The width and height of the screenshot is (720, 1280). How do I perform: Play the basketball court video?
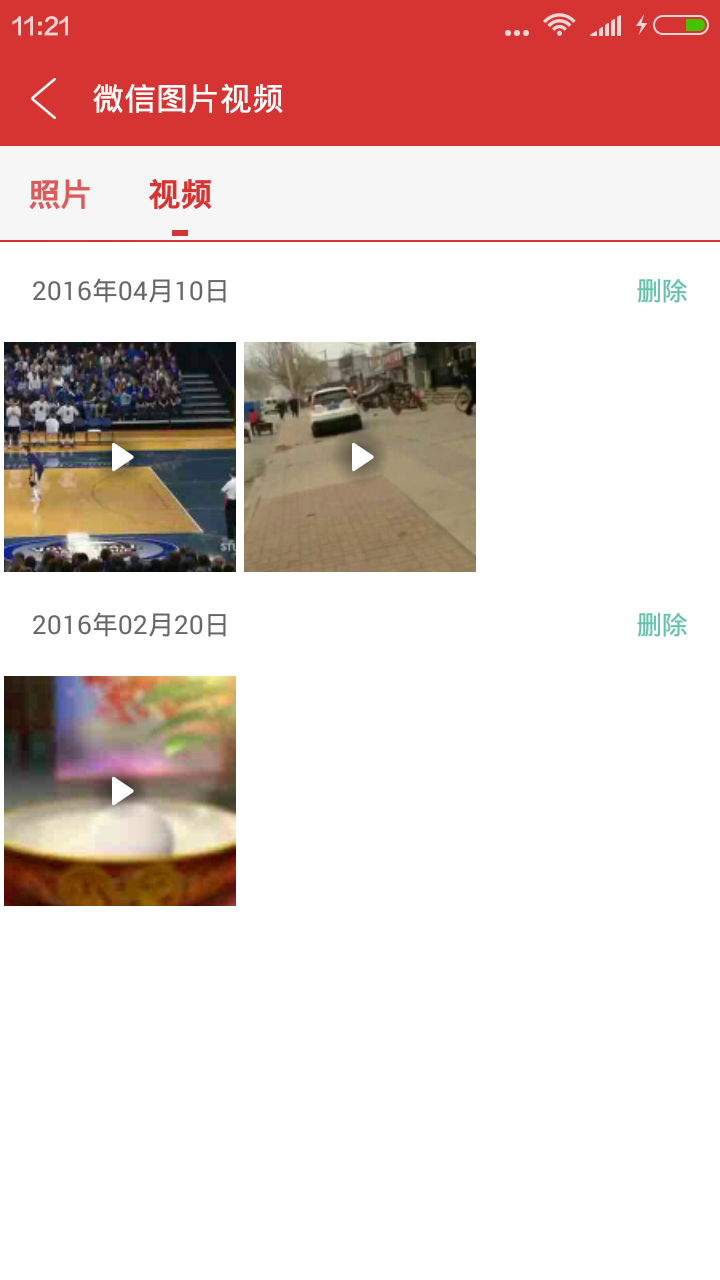coord(120,457)
